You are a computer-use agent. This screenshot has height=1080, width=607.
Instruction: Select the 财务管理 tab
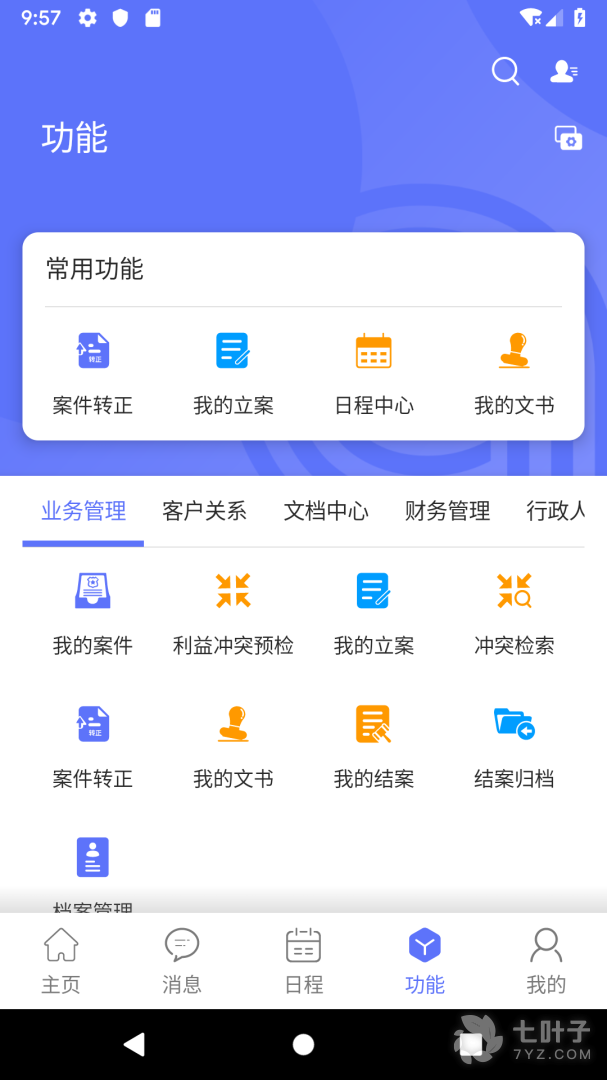(x=447, y=512)
